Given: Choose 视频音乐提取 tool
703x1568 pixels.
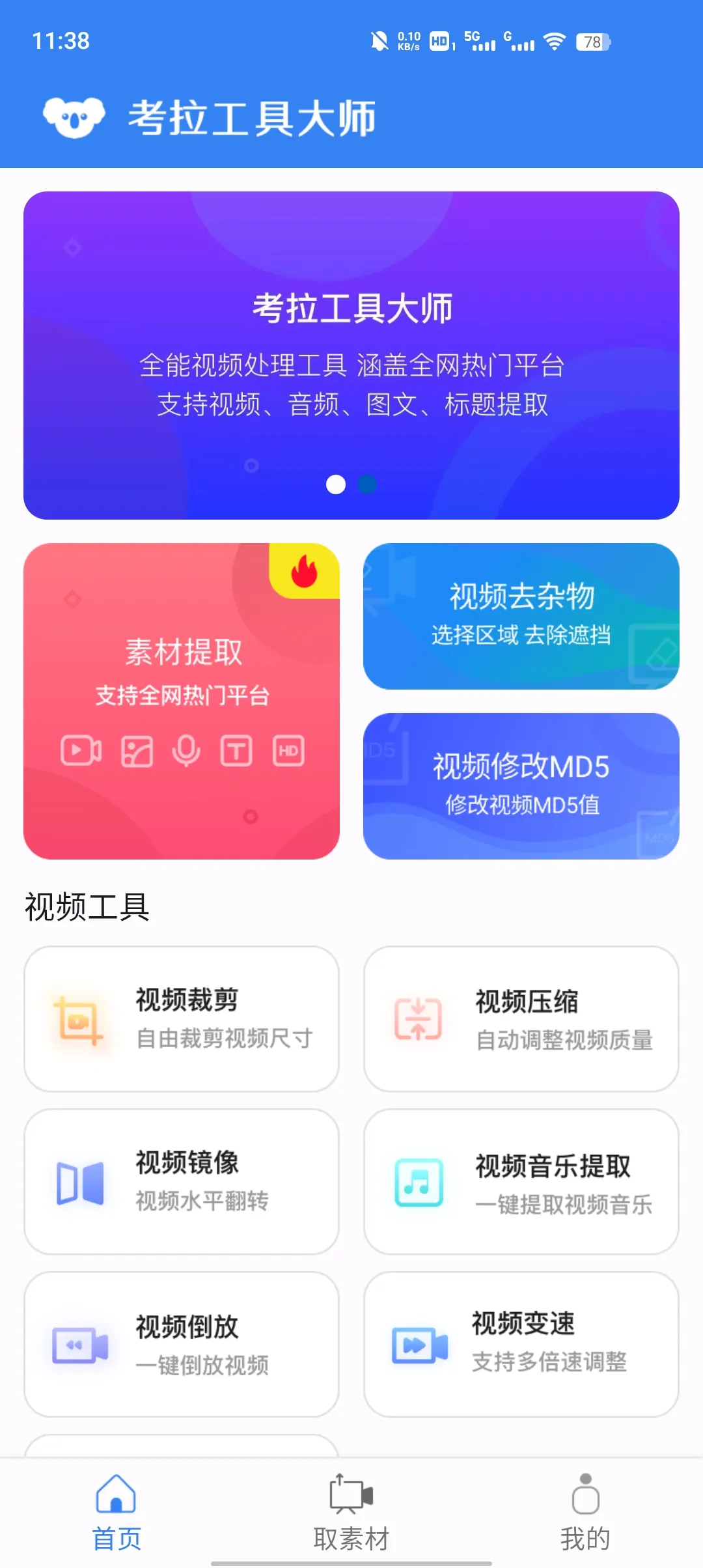Looking at the screenshot, I should (521, 1181).
